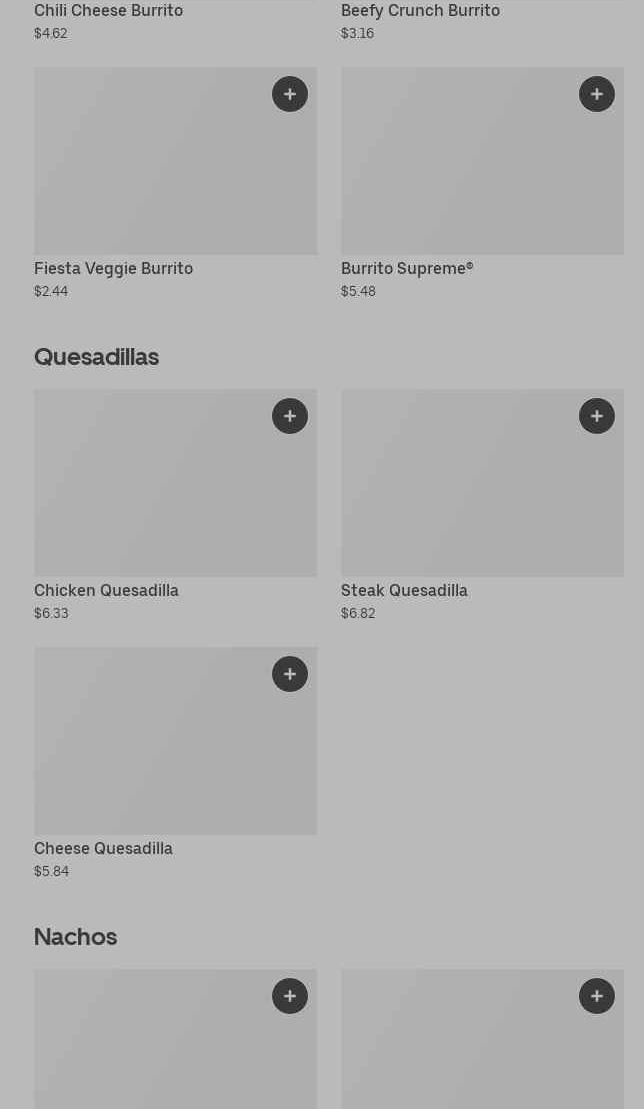The height and width of the screenshot is (1109, 644).
Task: Add Fiesta Veggie Burrito to cart
Action: (x=290, y=94)
